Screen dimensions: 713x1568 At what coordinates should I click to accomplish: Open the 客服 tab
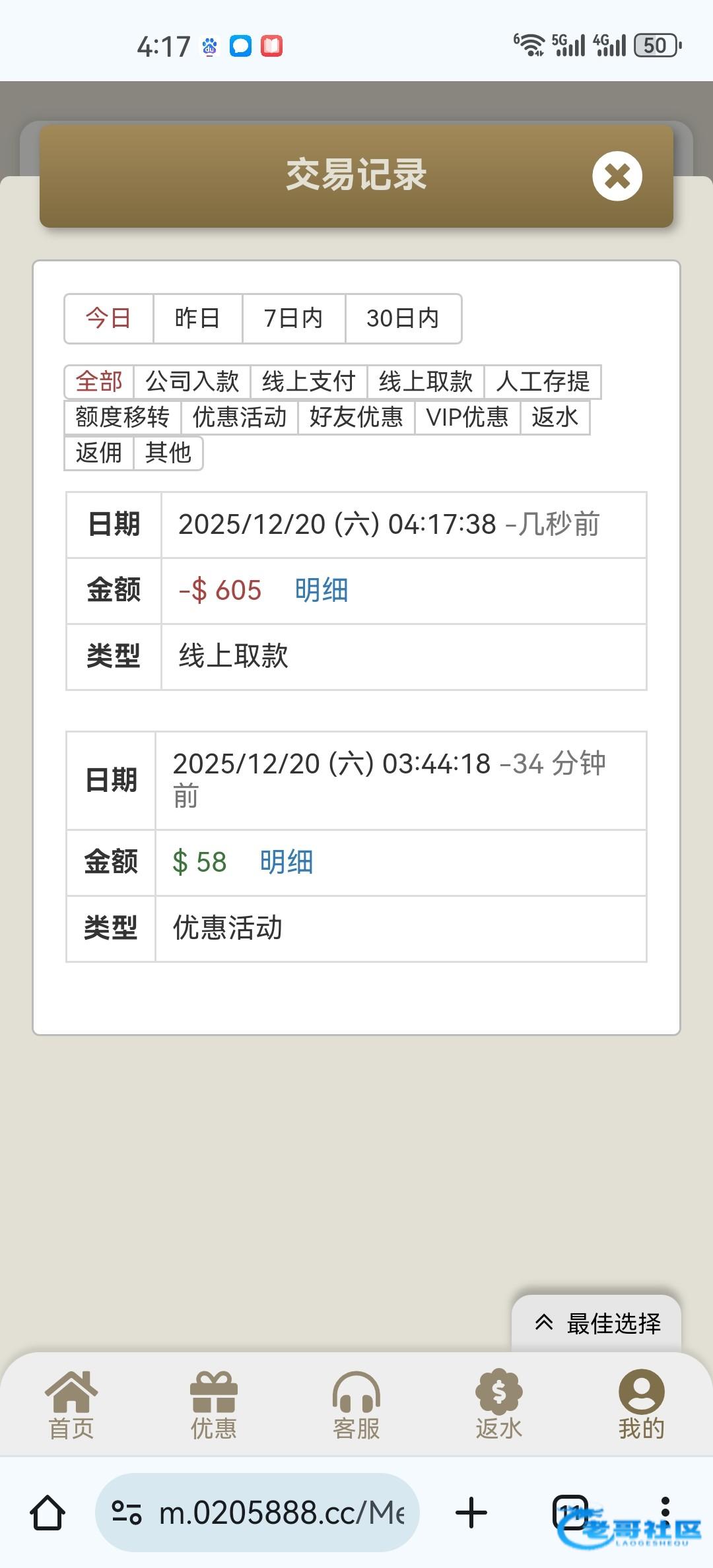[356, 1405]
